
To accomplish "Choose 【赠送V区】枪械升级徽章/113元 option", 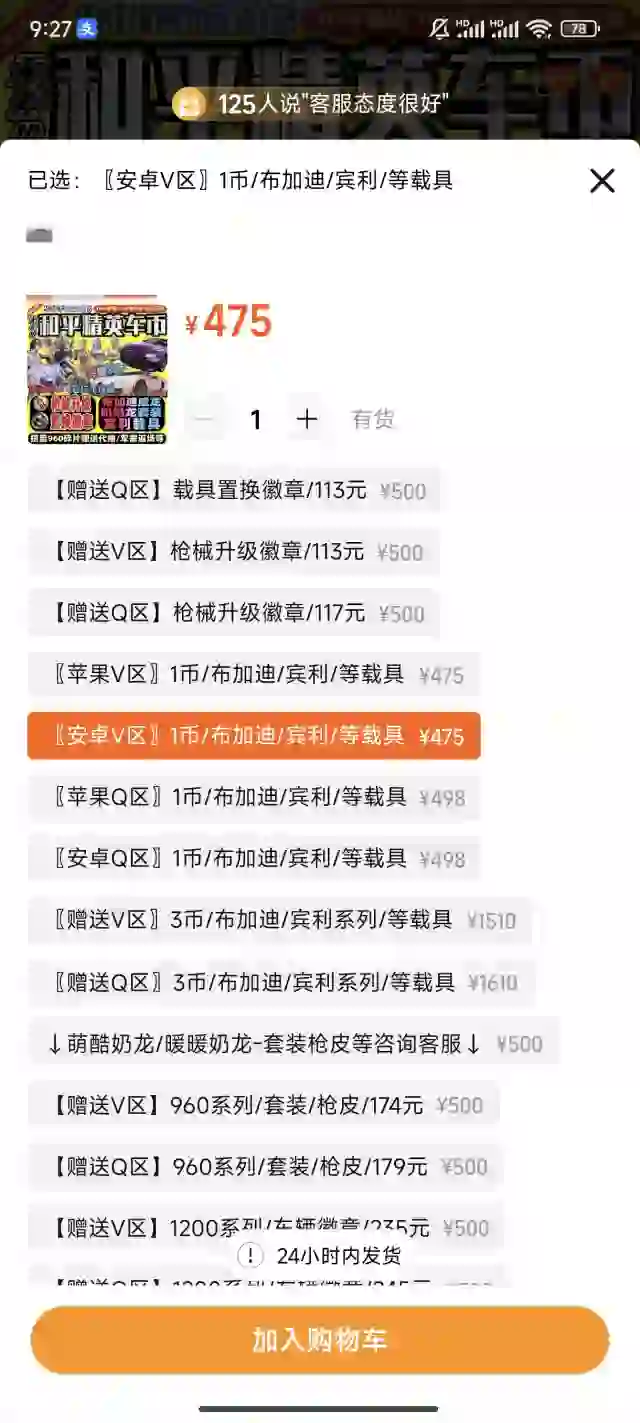I will click(x=233, y=551).
